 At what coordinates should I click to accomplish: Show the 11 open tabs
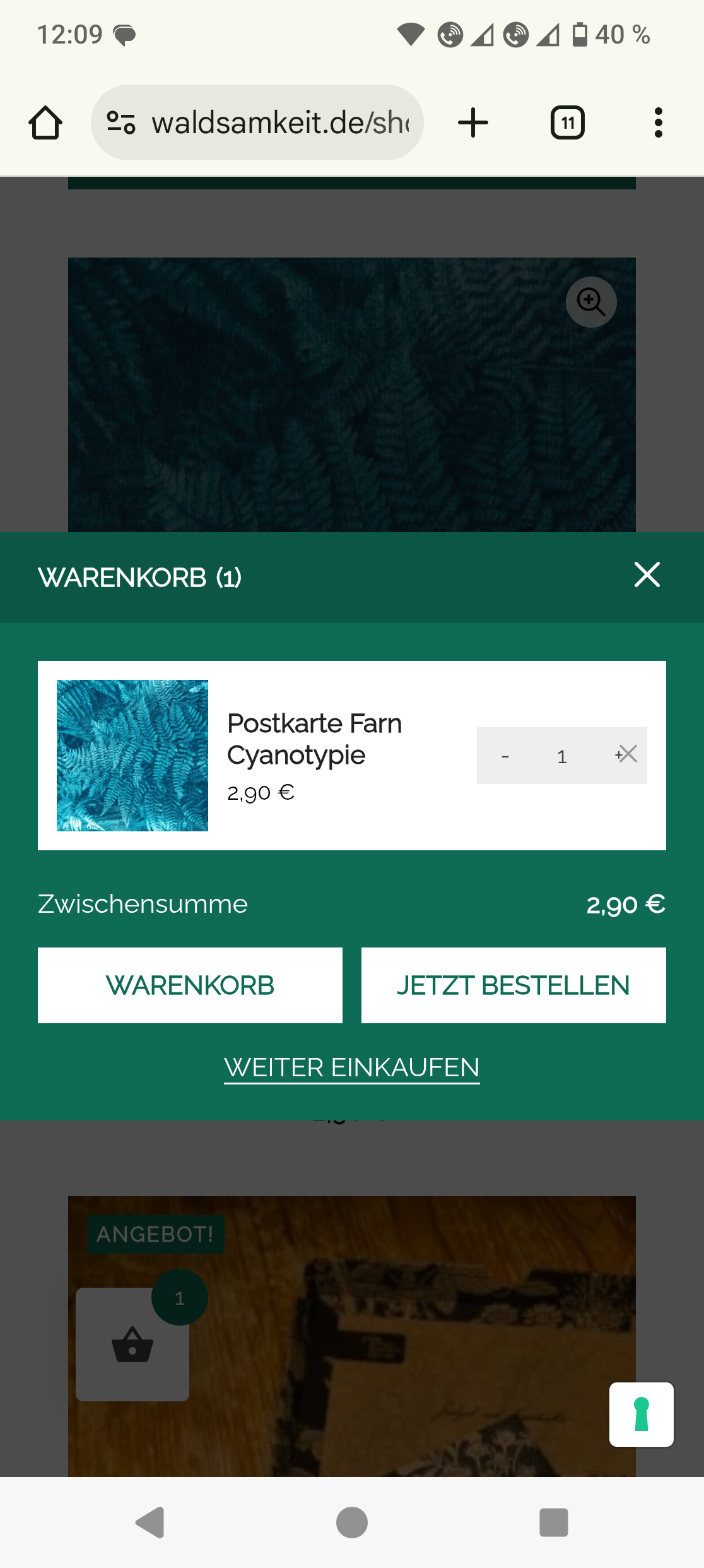pyautogui.click(x=568, y=122)
